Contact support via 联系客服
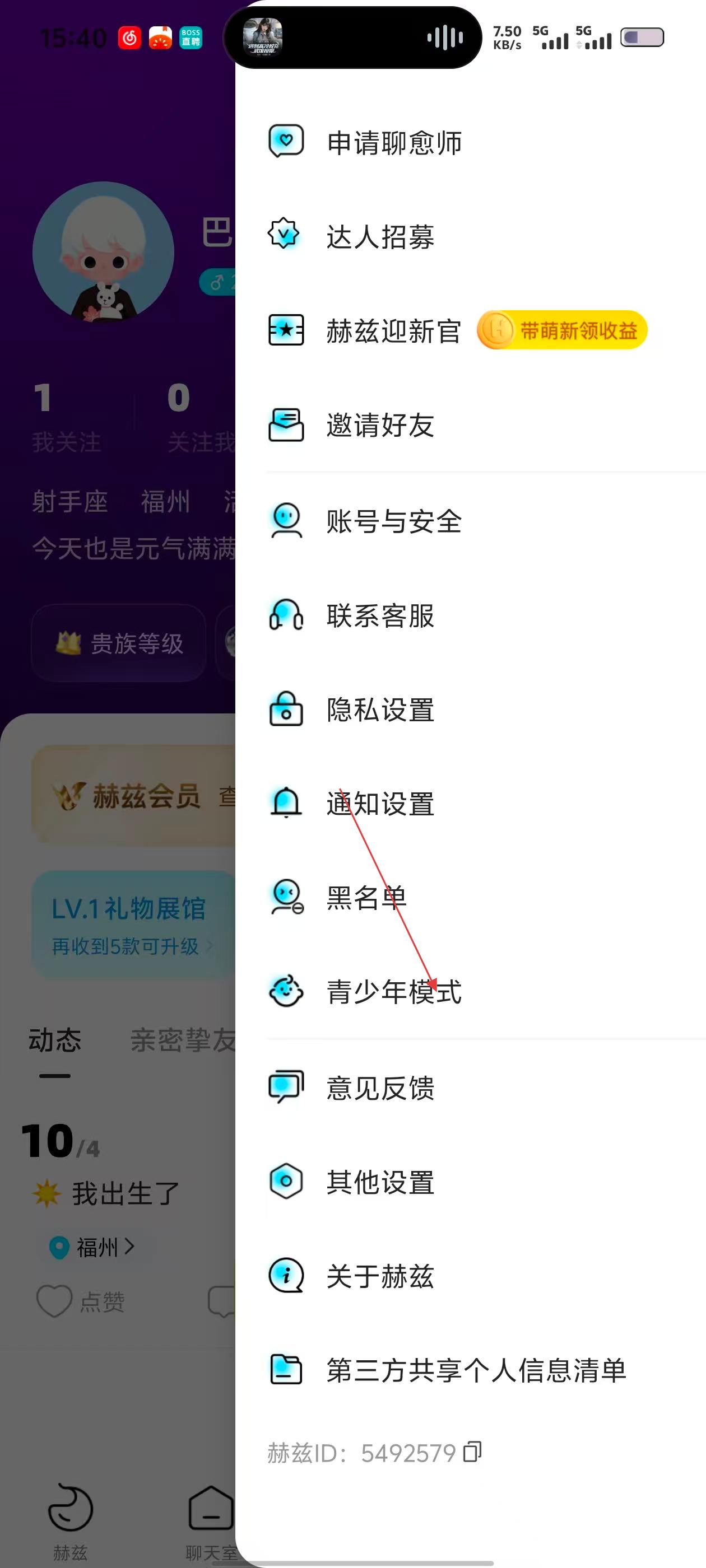Screen dimensions: 706x1568 (x=380, y=616)
